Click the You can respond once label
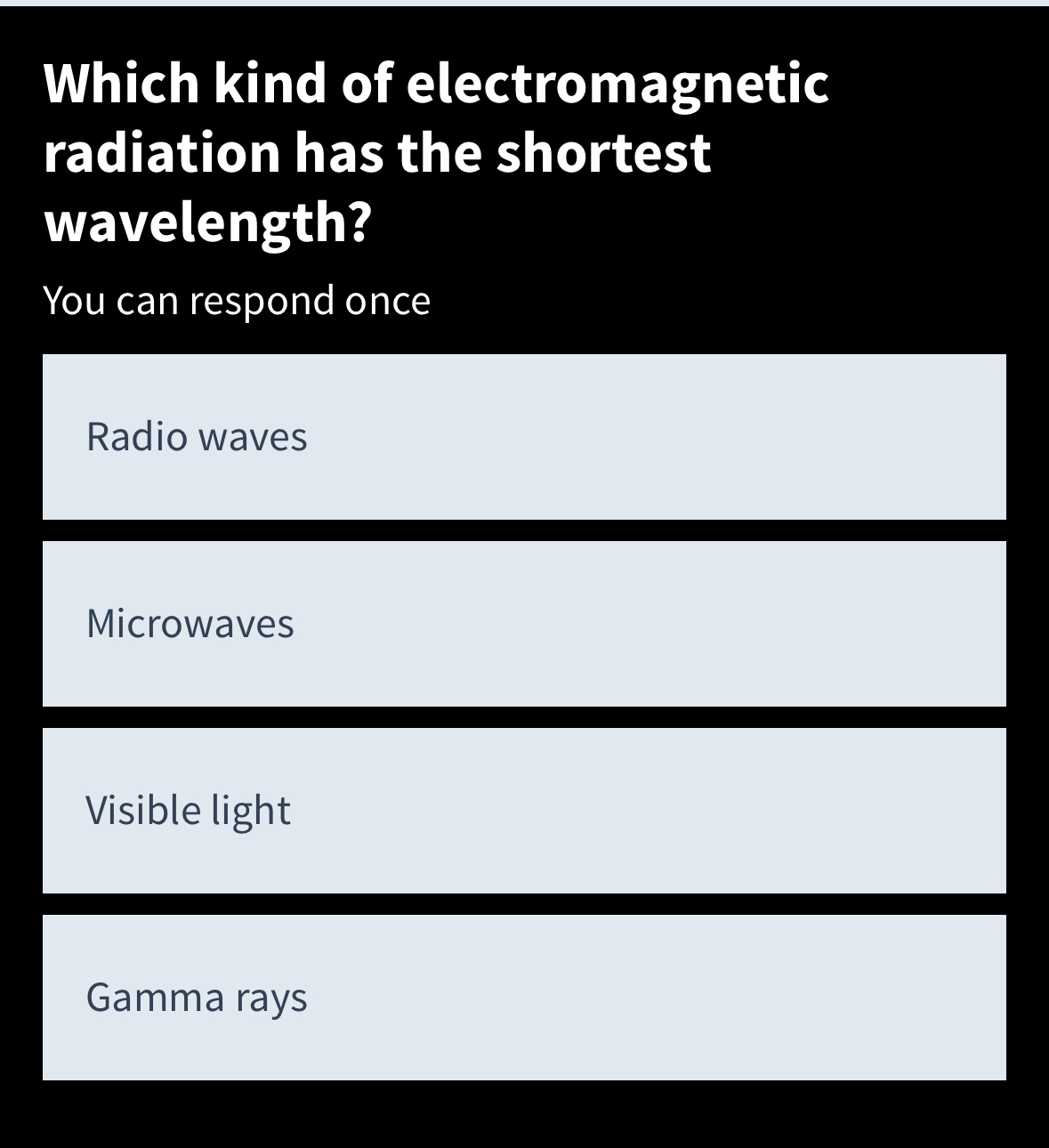Viewport: 1049px width, 1148px height. (236, 300)
